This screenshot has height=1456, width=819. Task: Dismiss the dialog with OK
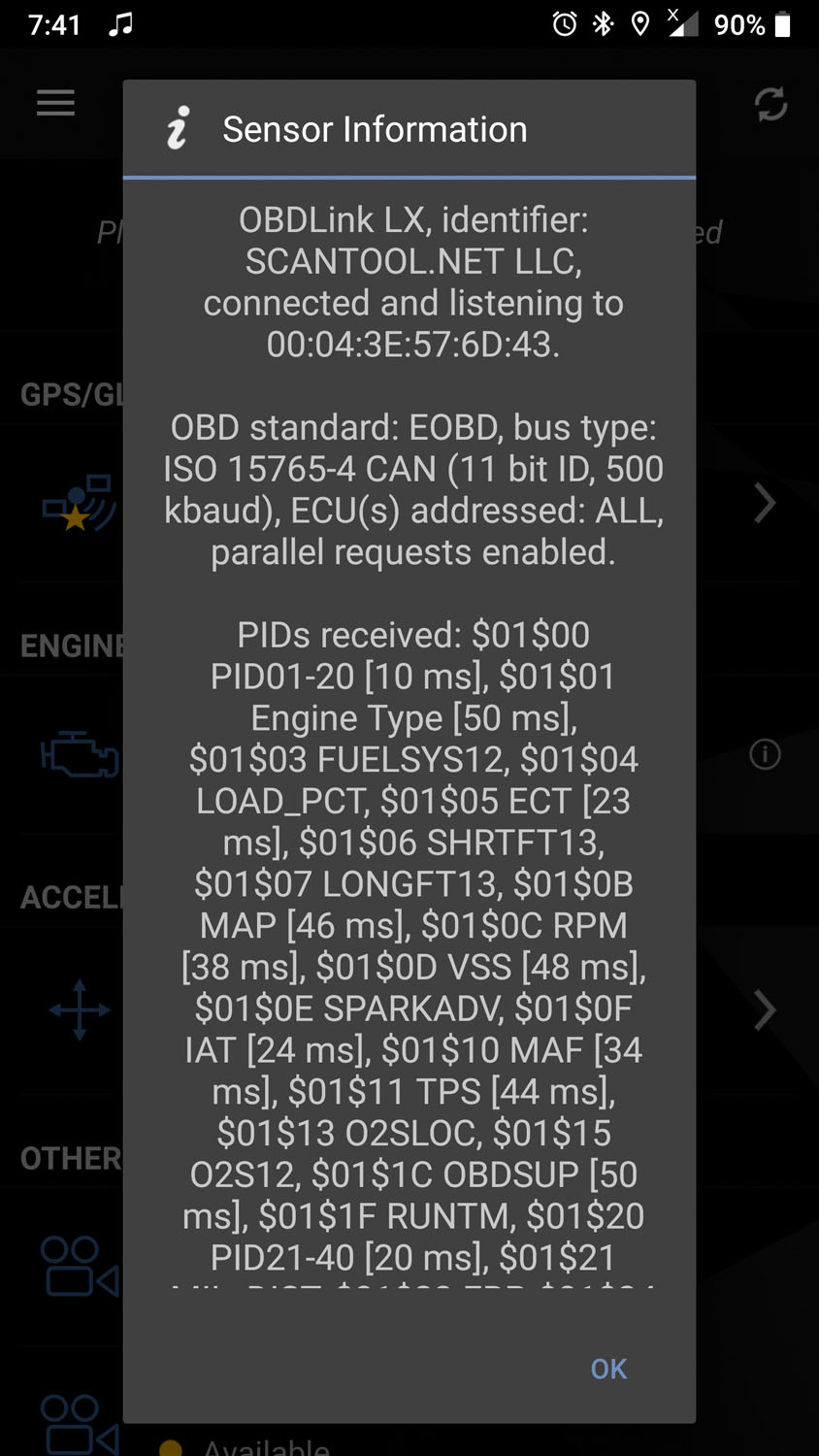(608, 1369)
